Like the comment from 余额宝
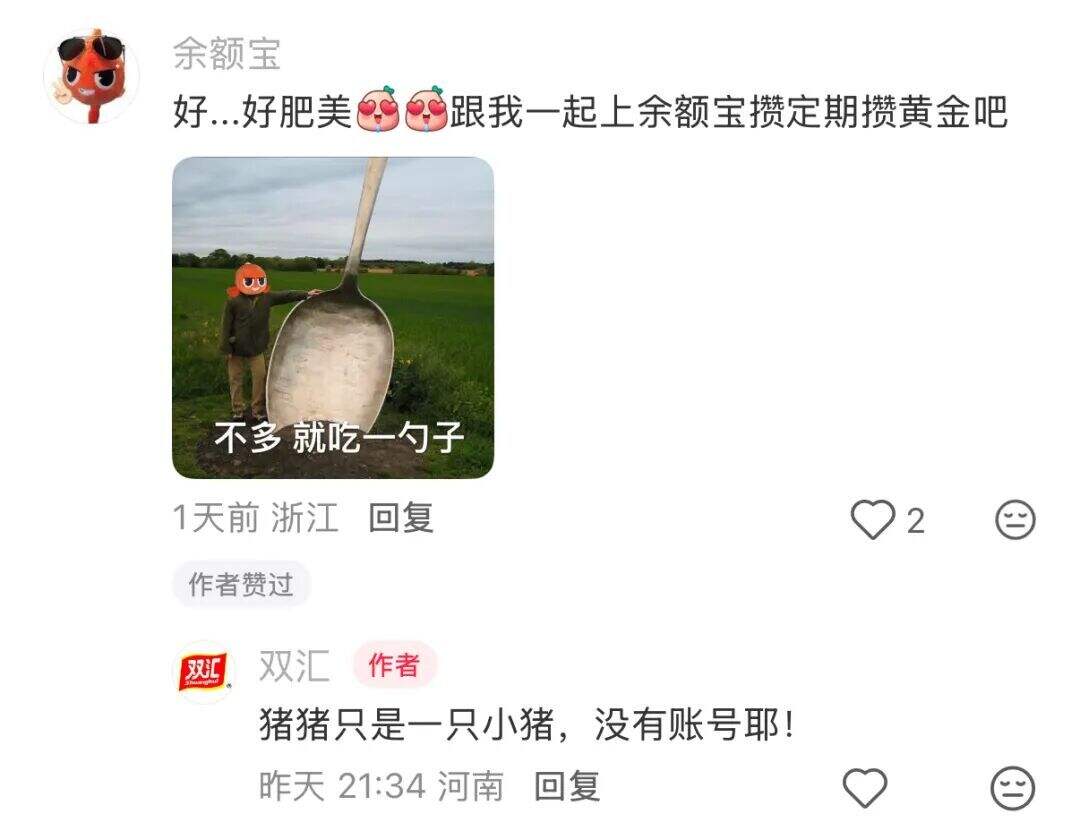The height and width of the screenshot is (831, 1080). click(873, 520)
